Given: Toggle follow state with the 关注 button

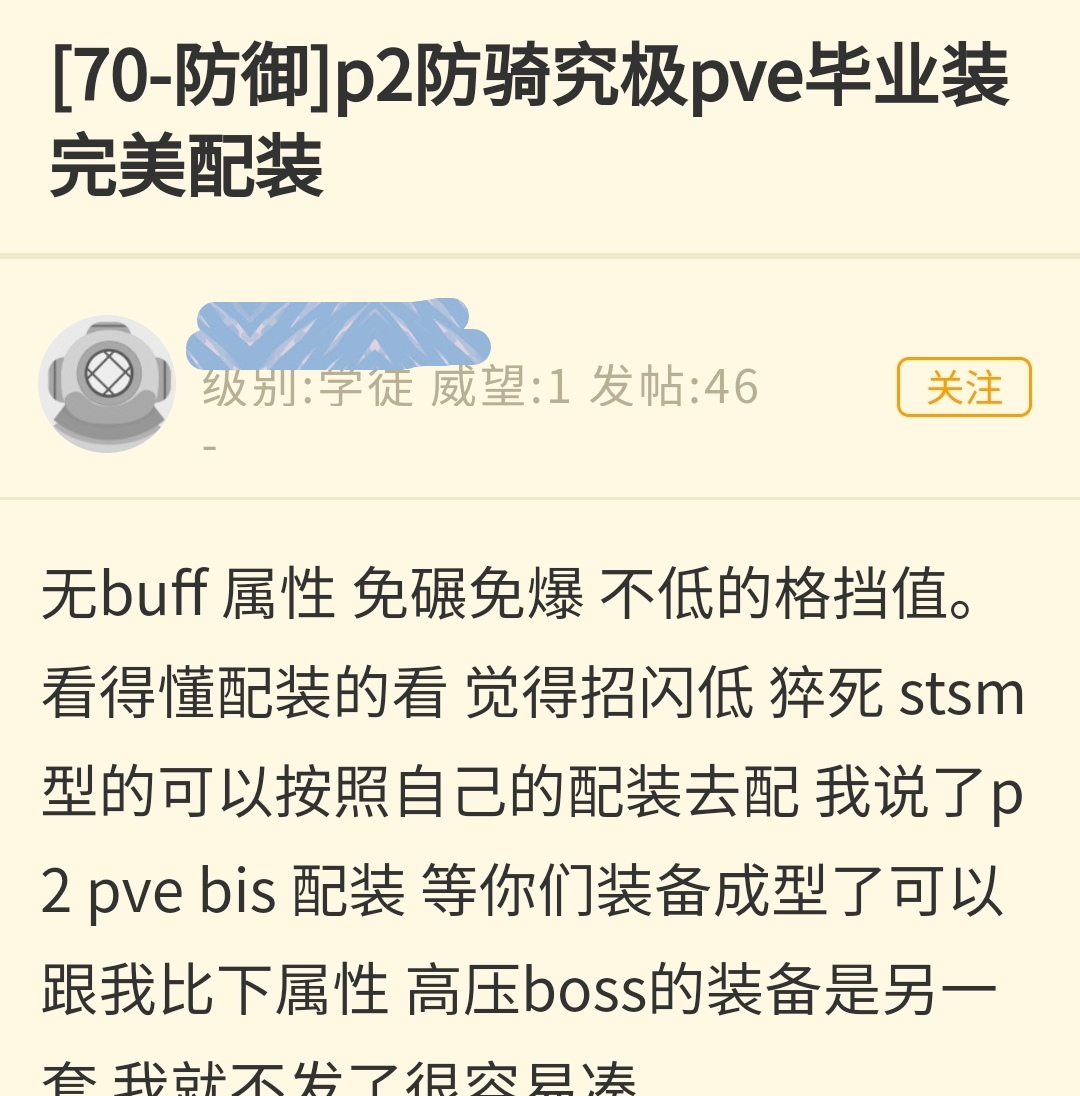Looking at the screenshot, I should click(964, 387).
